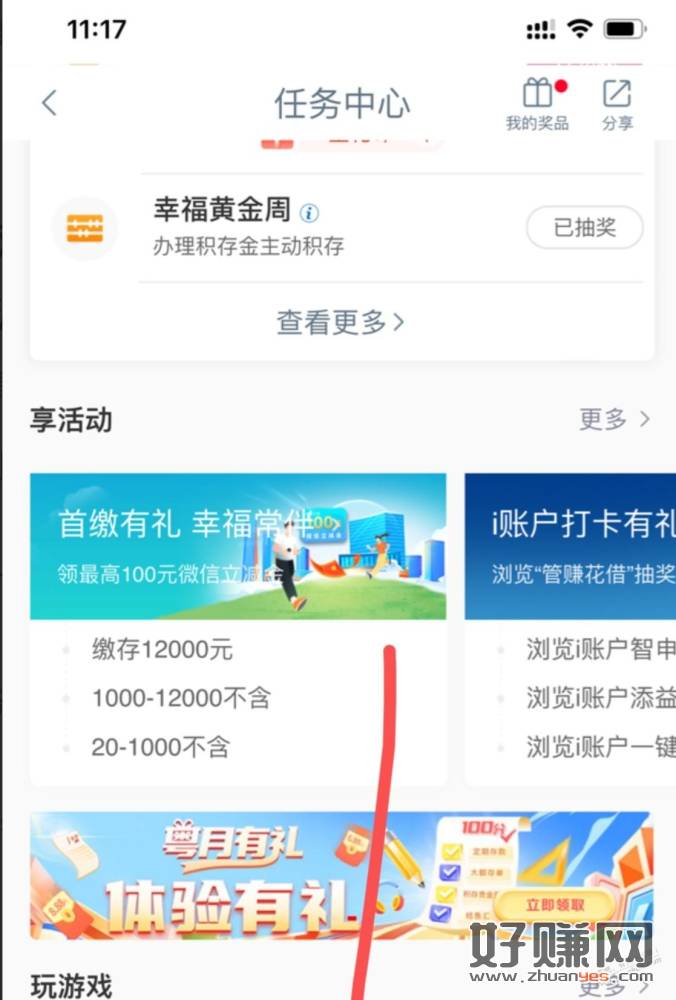Screen dimensions: 676x1000
Task: Tap the 分享 share icon
Action: point(617,95)
